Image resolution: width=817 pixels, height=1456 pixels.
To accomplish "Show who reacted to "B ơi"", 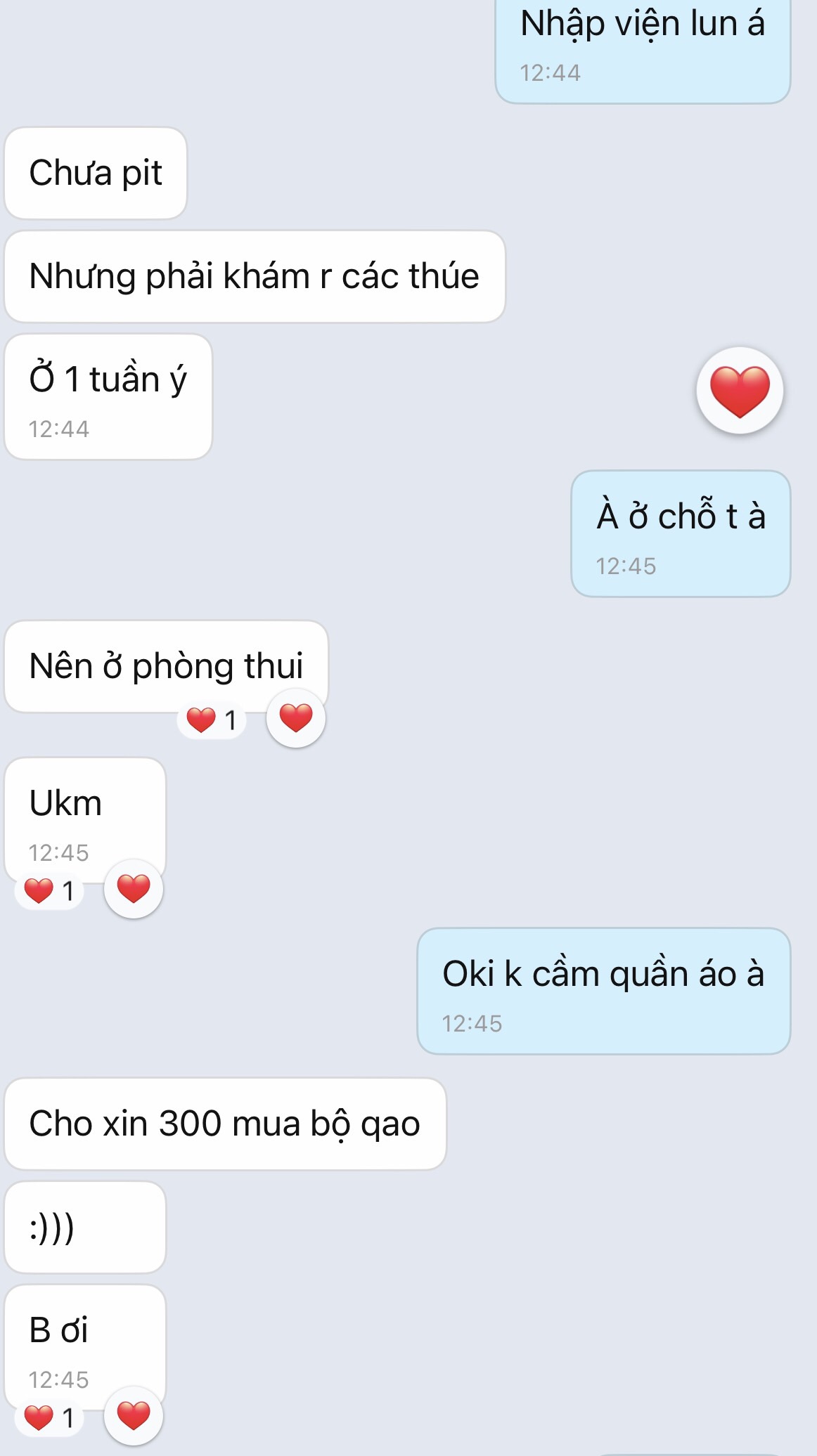I will click(49, 1417).
